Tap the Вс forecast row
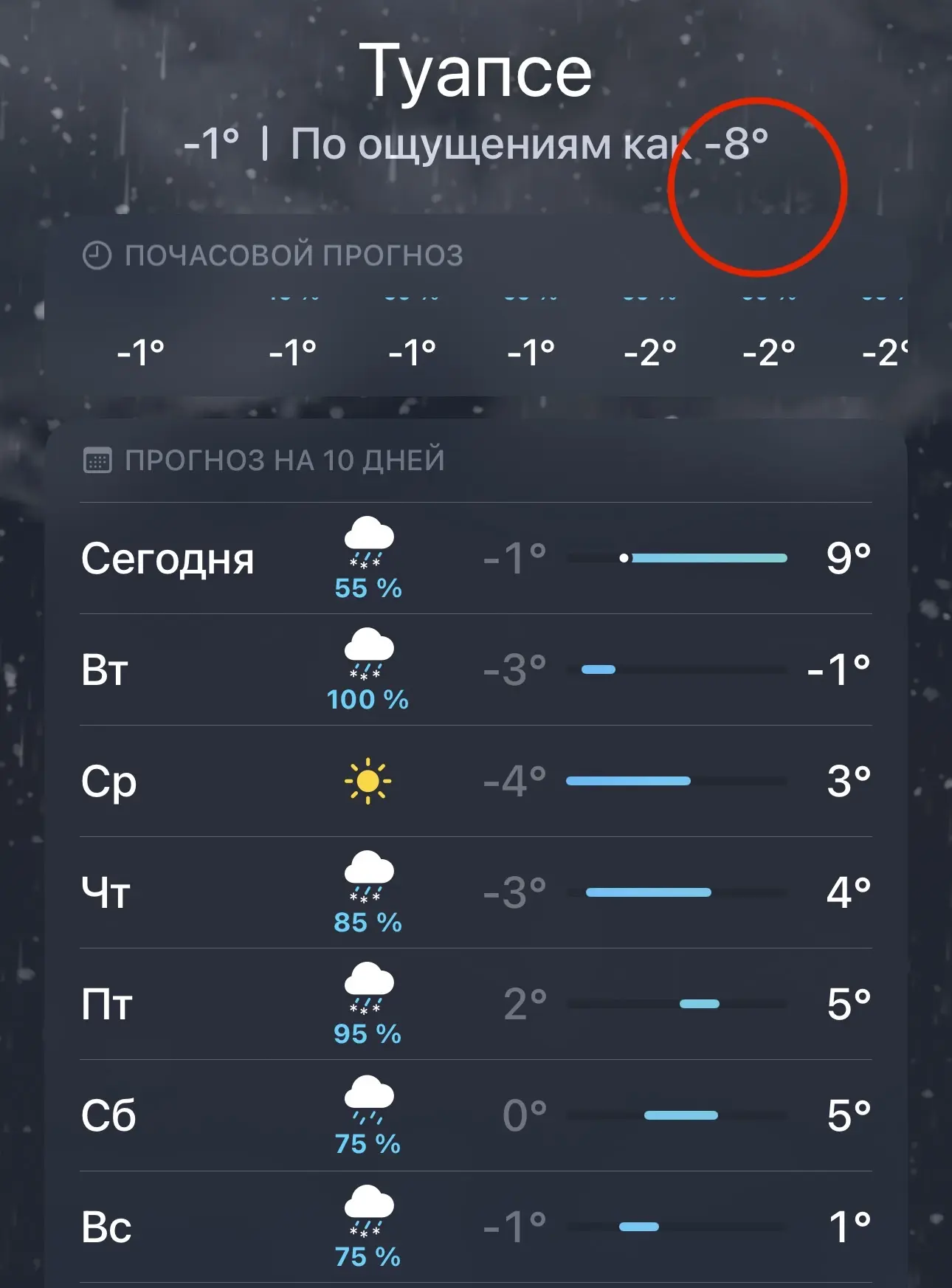Screen dimensions: 952x1288 (x=475, y=1227)
